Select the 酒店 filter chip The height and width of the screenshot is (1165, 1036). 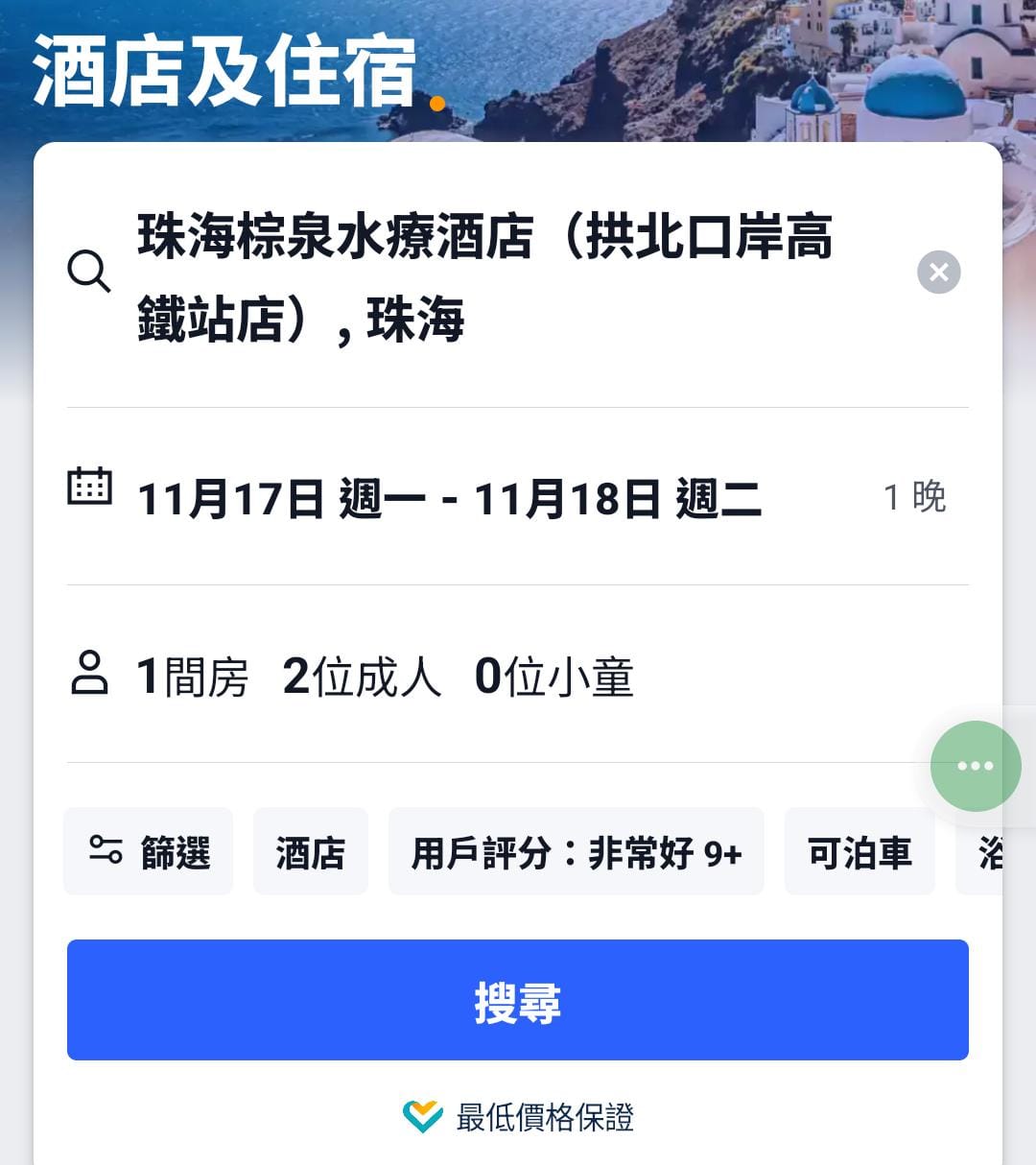pyautogui.click(x=310, y=852)
